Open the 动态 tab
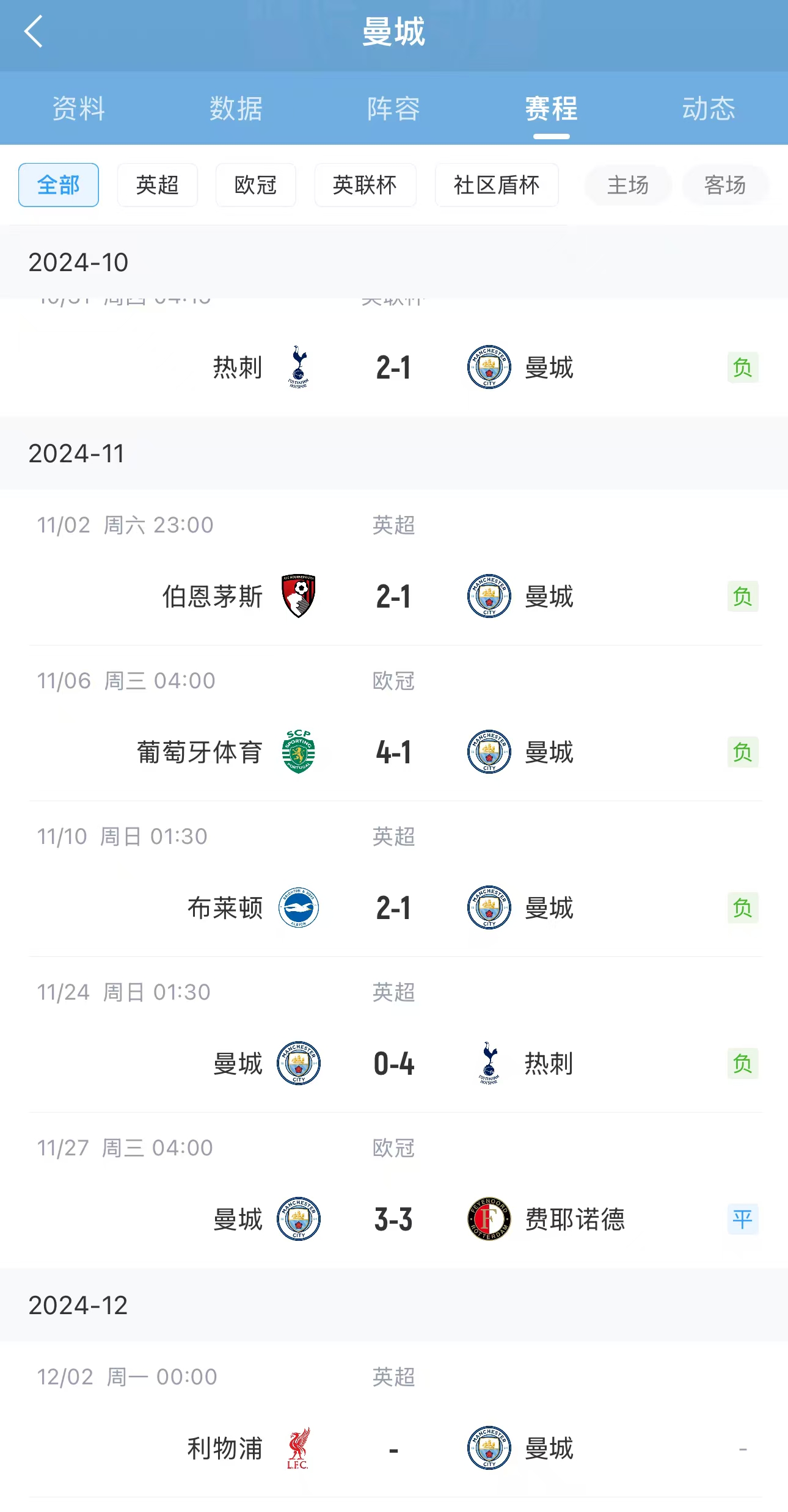Screen dimensions: 788x1512 pos(709,109)
